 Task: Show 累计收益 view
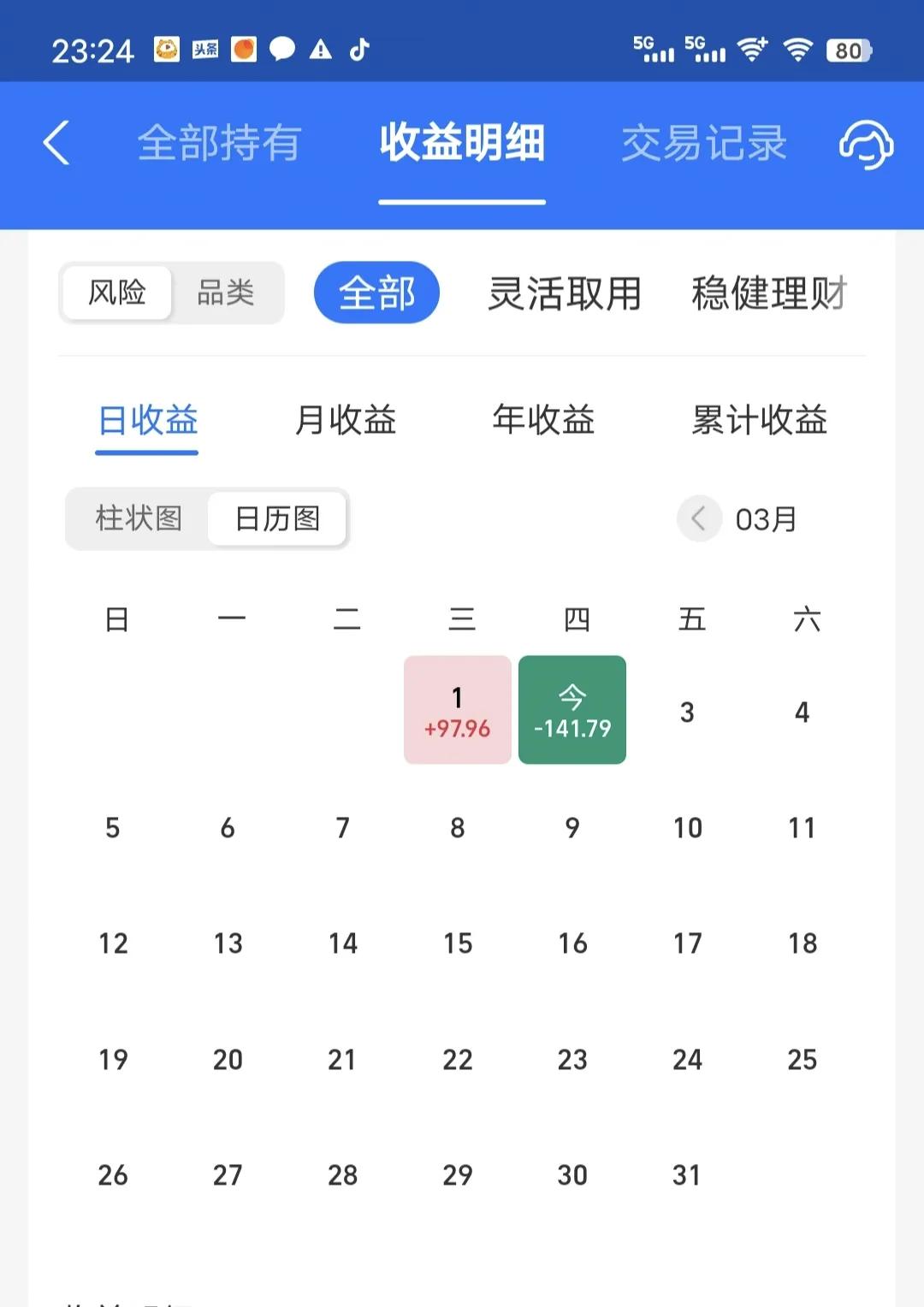coord(759,420)
